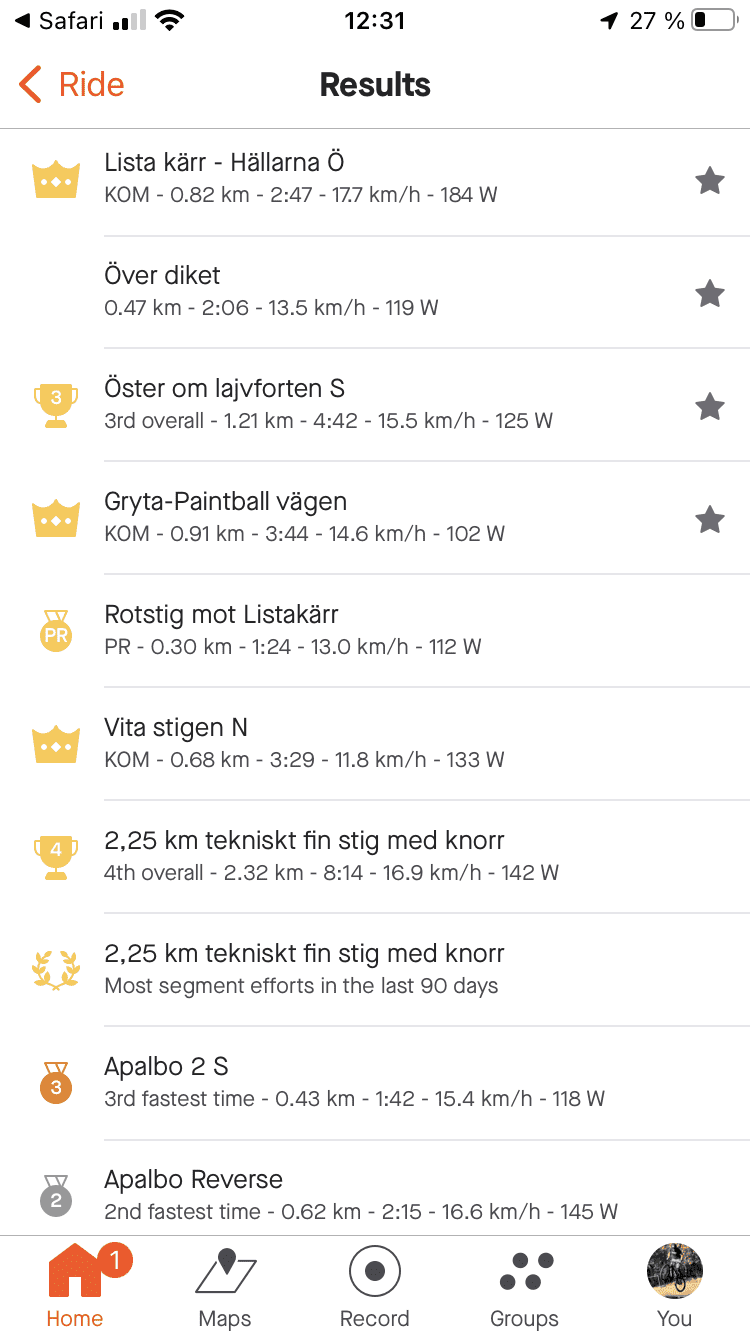The height and width of the screenshot is (1334, 750).
Task: Toggle star for Lista kärr - Hällarna Ö
Action: [x=709, y=181]
